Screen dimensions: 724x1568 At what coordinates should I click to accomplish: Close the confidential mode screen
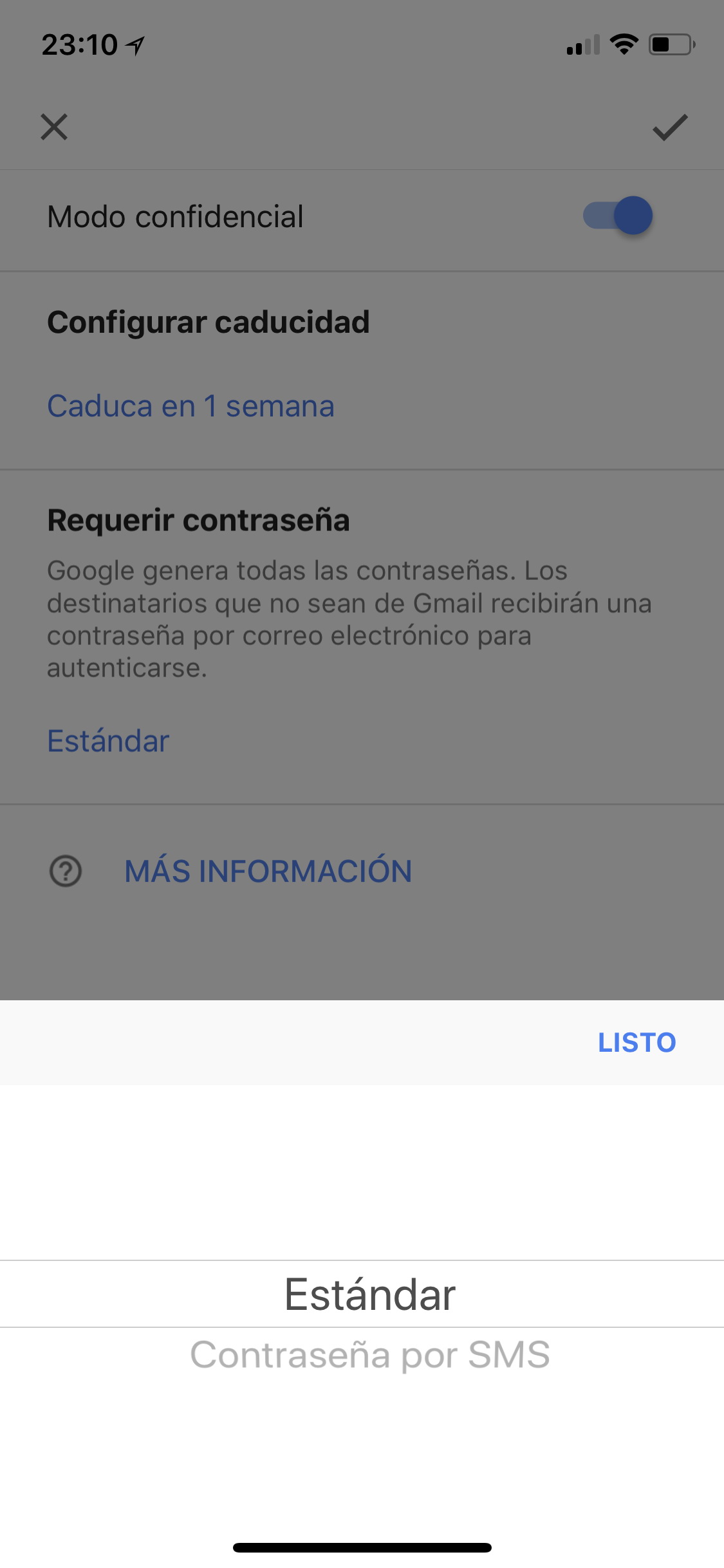tap(54, 127)
